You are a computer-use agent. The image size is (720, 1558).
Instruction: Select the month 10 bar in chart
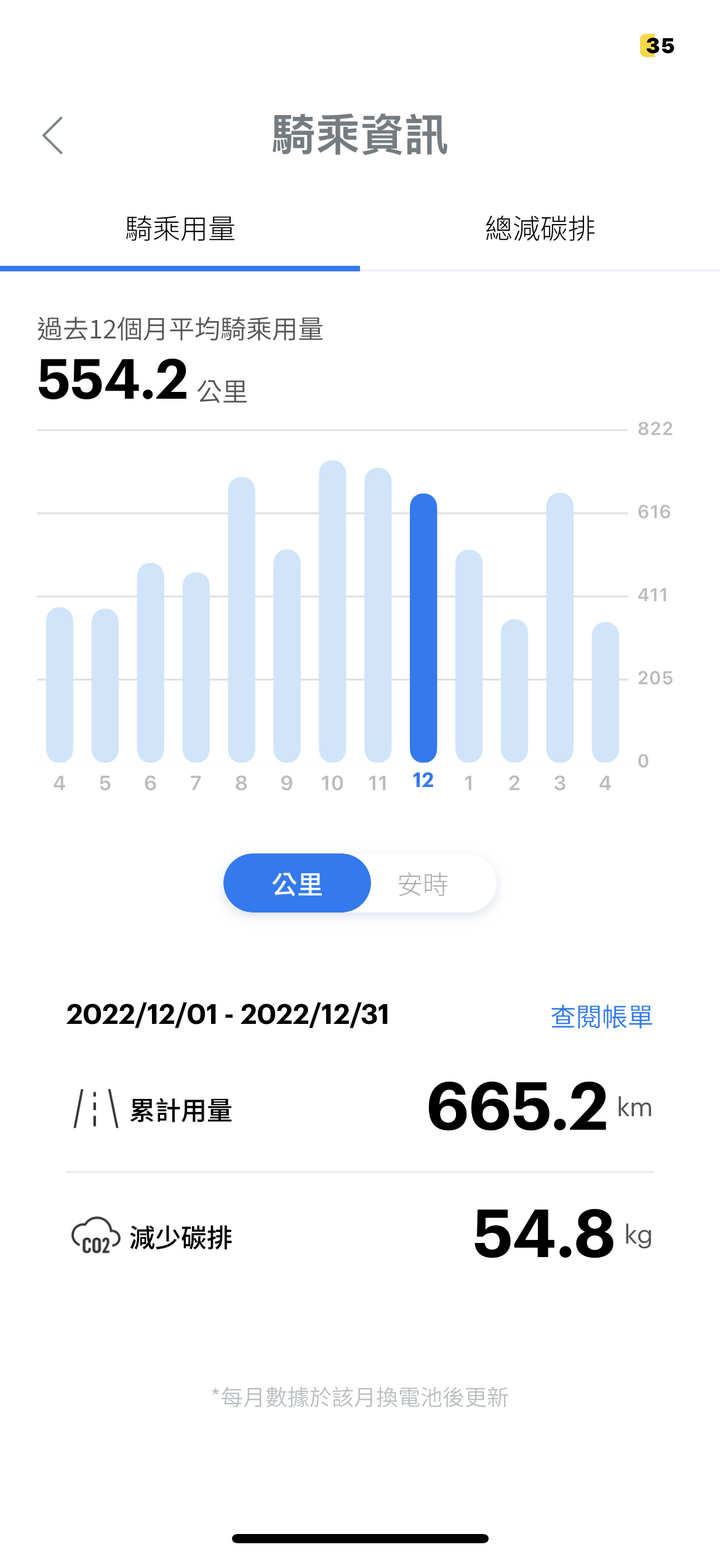pos(332,611)
